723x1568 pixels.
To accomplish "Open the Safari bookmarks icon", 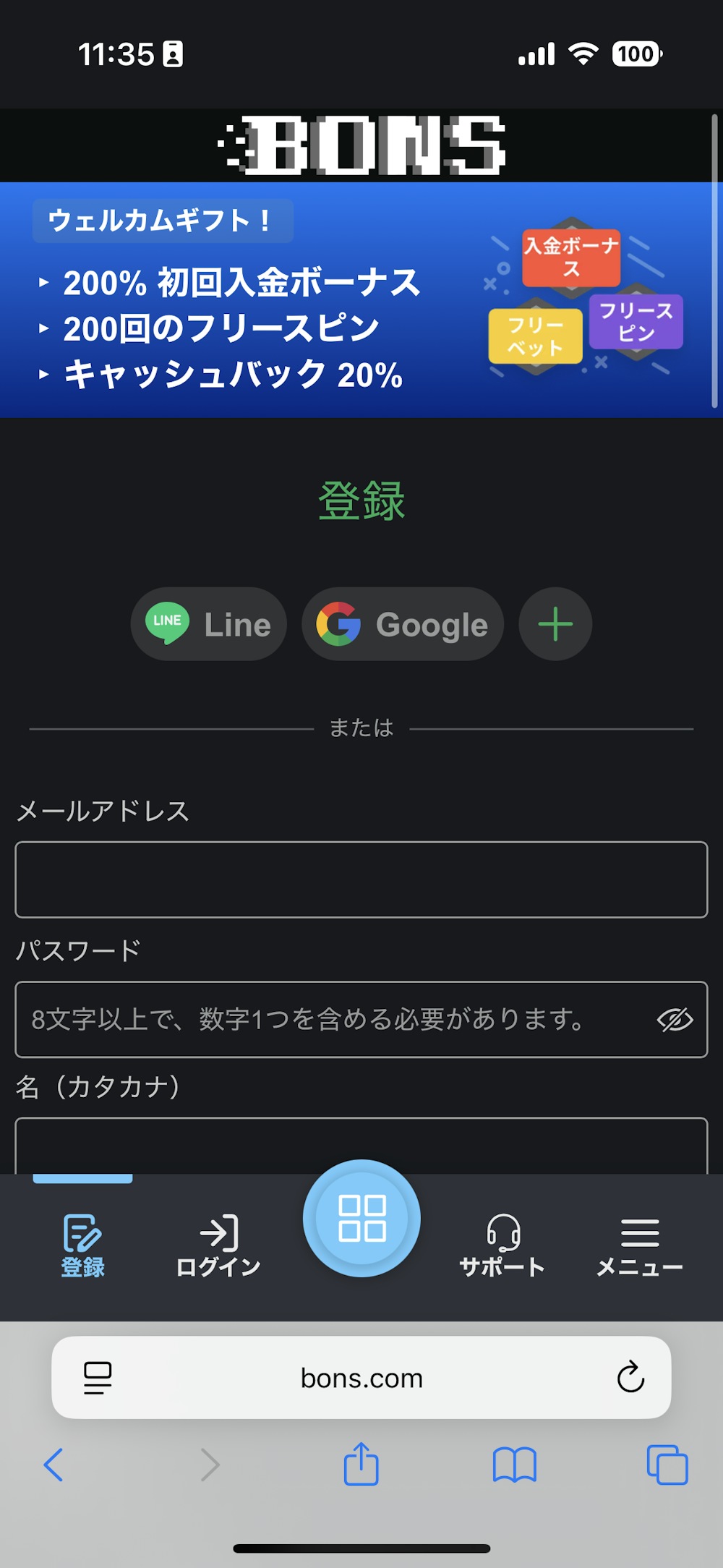I will pos(515,1465).
